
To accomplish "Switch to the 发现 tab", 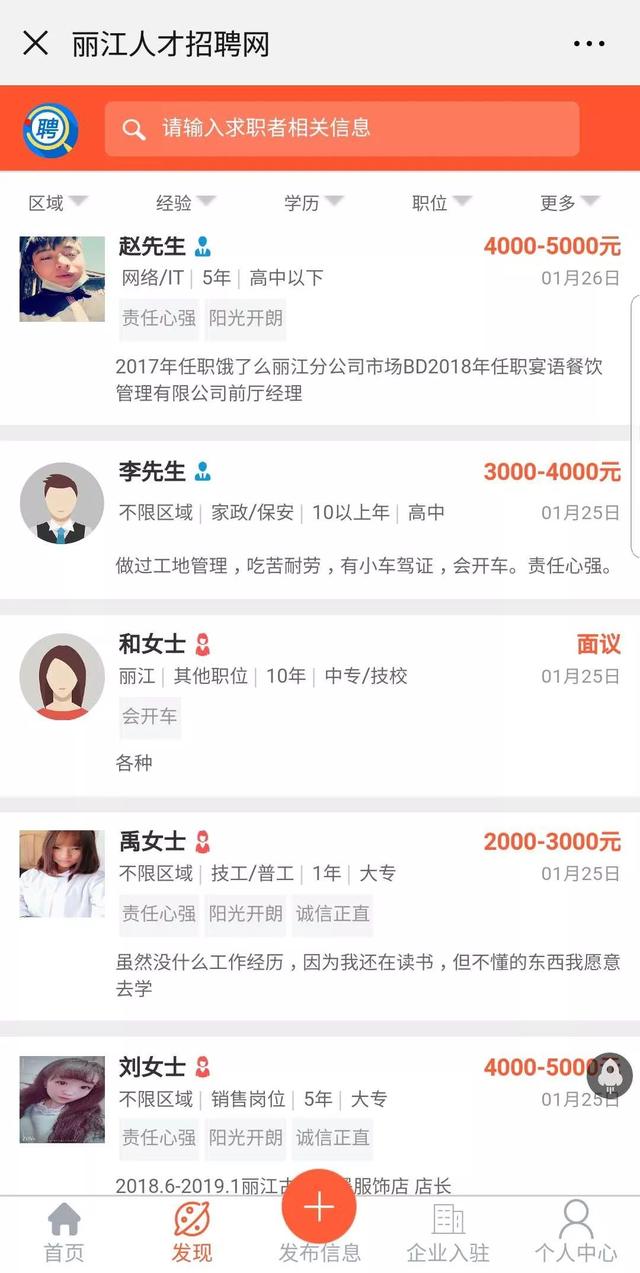I will [x=192, y=1233].
